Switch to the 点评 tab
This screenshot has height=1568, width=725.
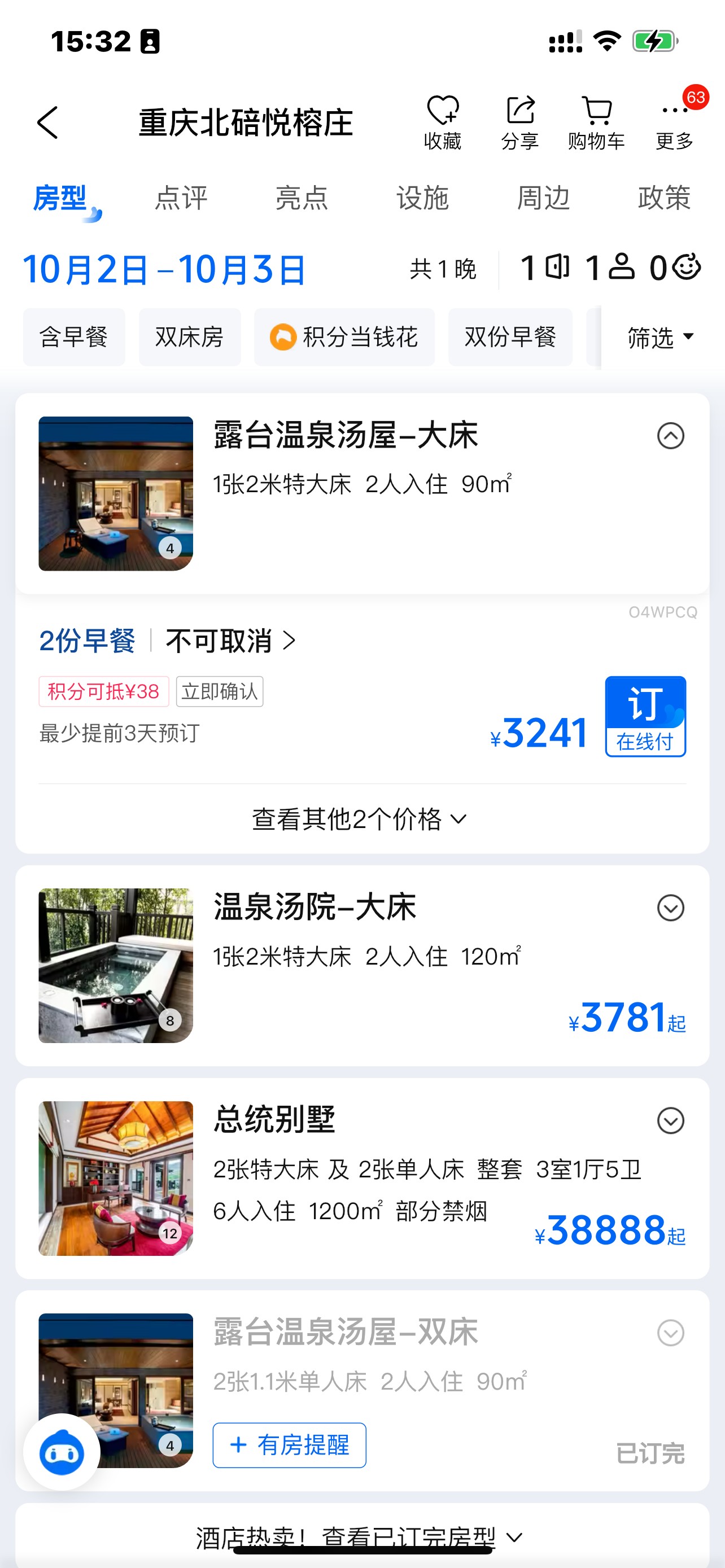pyautogui.click(x=181, y=198)
